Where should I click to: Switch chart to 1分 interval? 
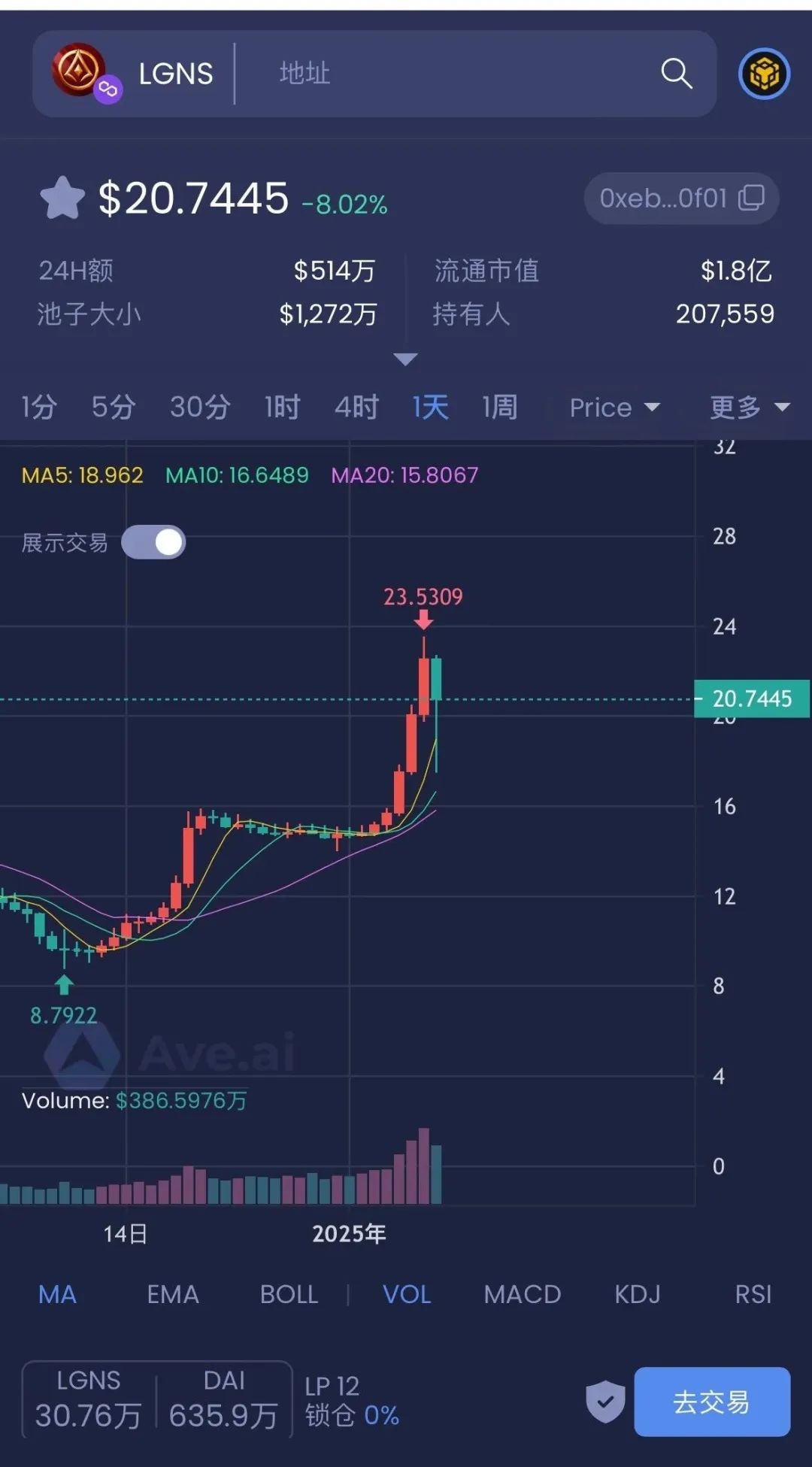(x=39, y=407)
